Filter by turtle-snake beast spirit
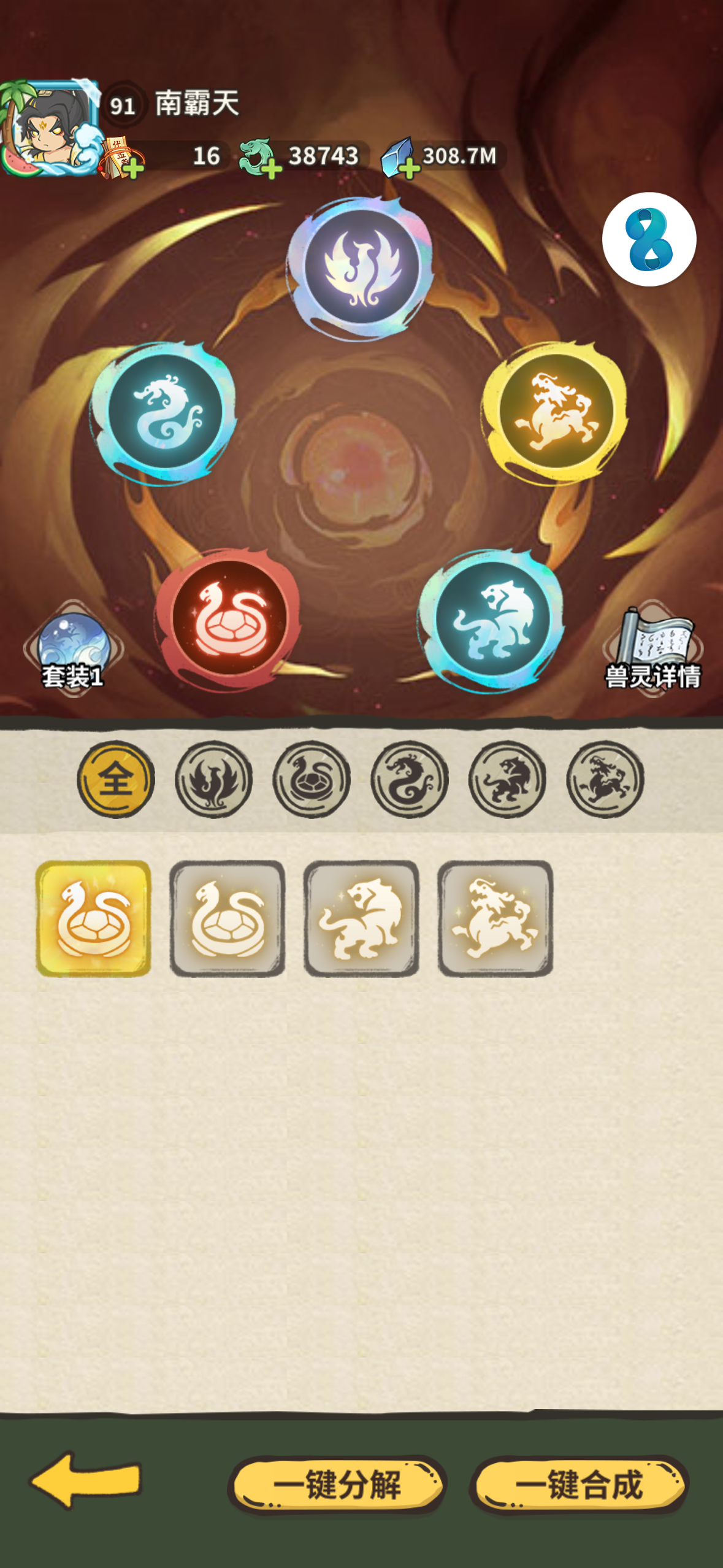723x1568 pixels. point(312,780)
